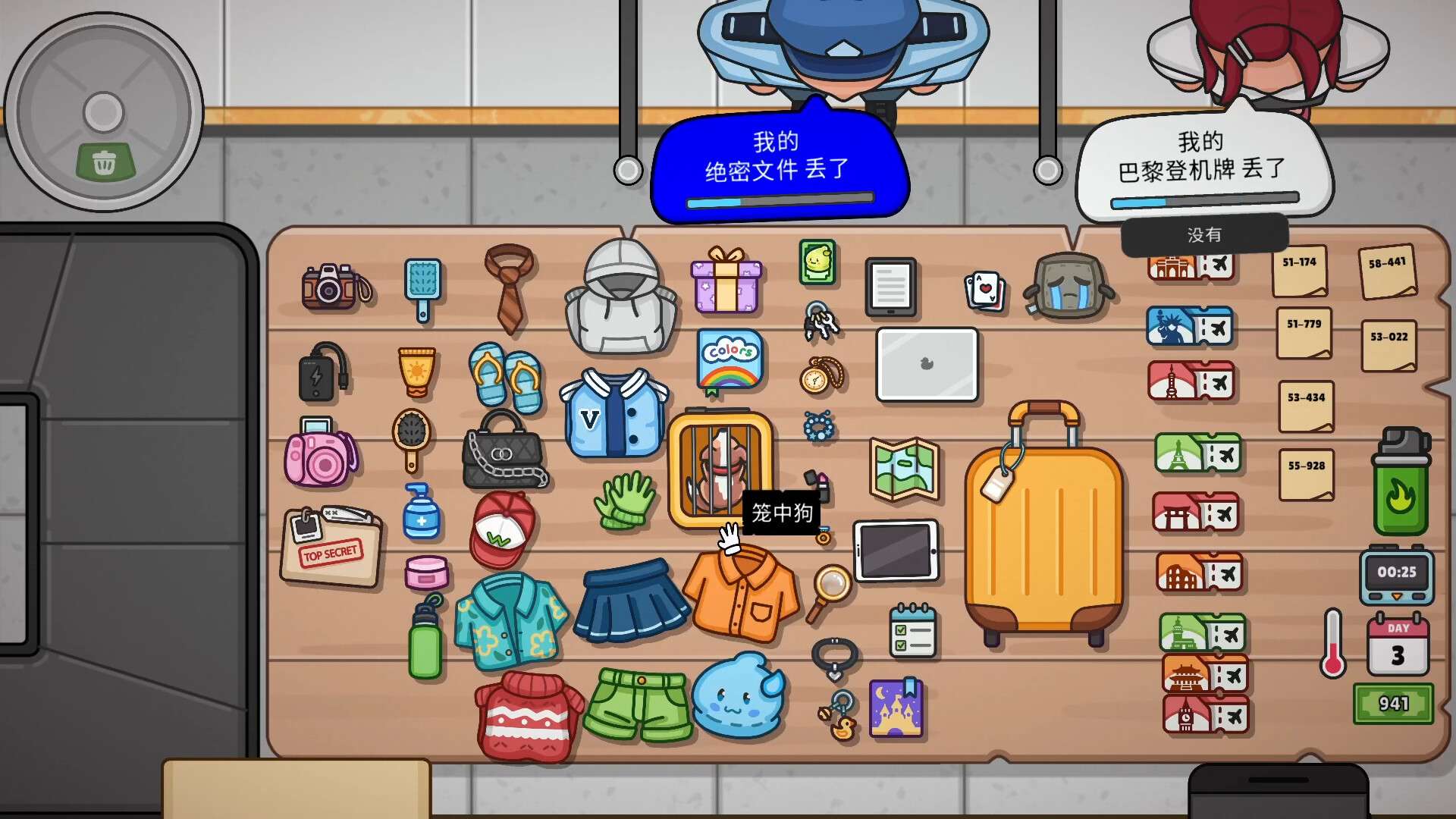Tap the '没有' reply button

tap(1204, 235)
